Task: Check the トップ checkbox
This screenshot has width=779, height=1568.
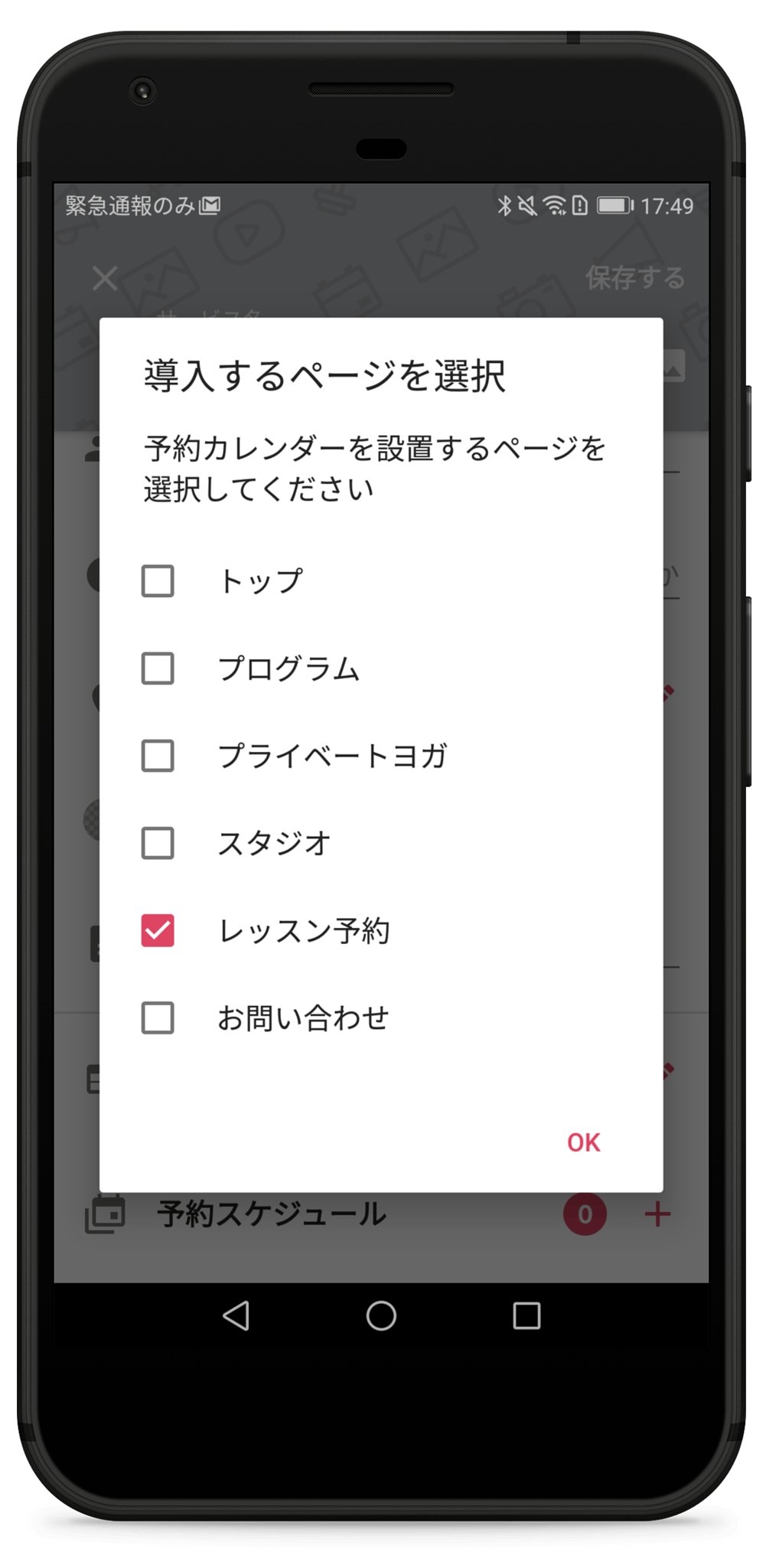Action: pyautogui.click(x=158, y=581)
